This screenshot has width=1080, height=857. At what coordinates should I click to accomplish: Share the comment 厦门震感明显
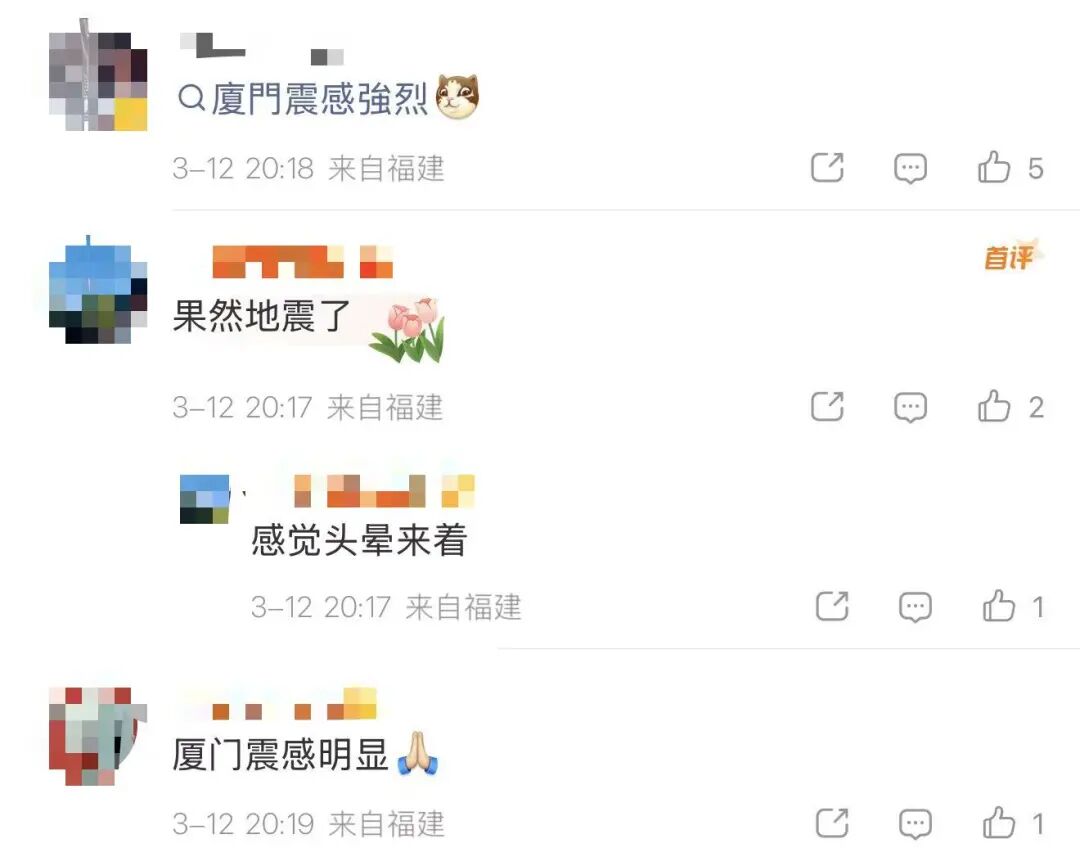tap(832, 824)
